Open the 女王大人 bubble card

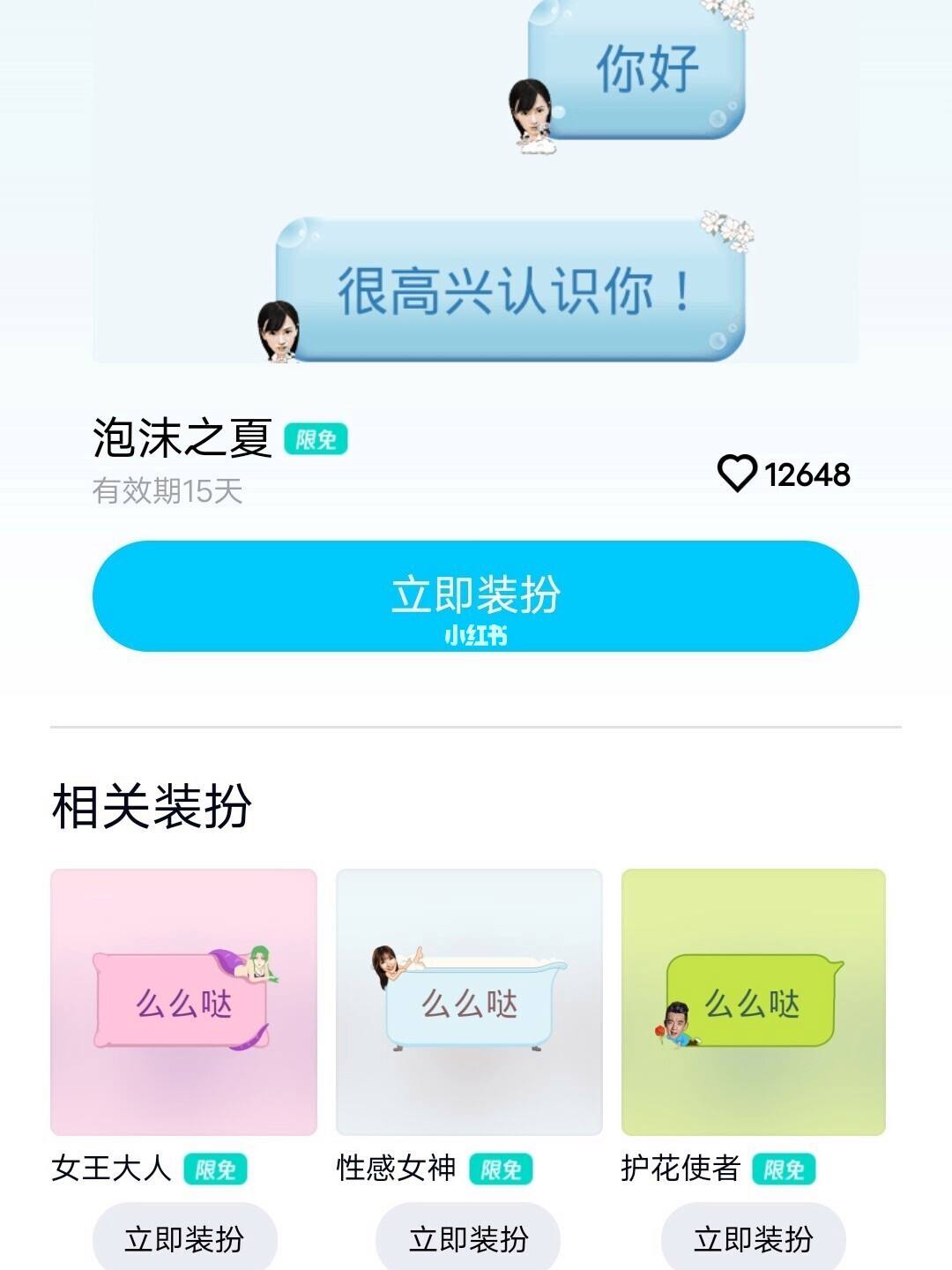[183, 1002]
